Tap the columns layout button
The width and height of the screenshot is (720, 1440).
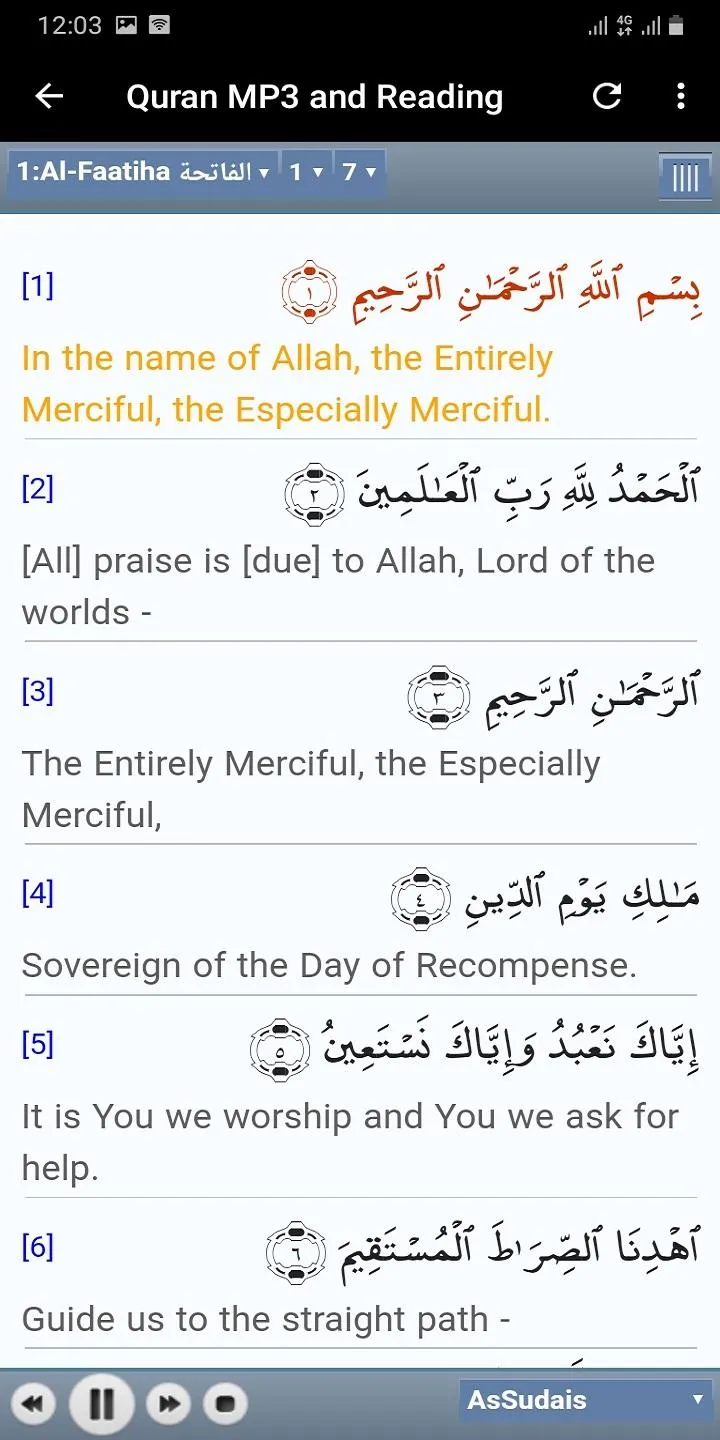pyautogui.click(x=685, y=177)
